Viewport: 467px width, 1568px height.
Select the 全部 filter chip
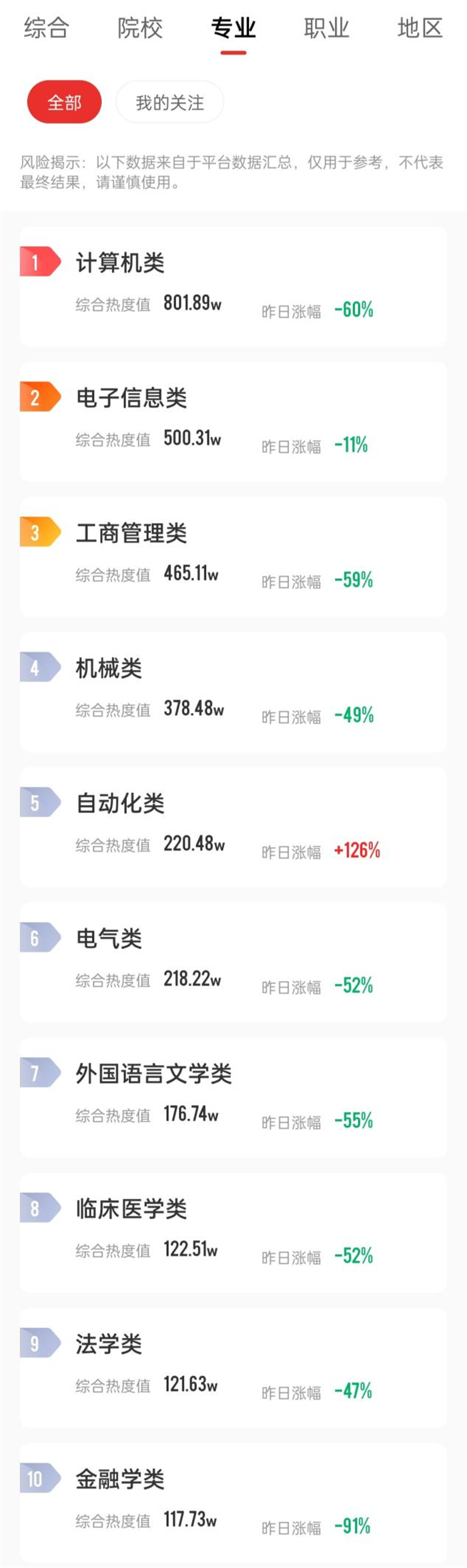(x=64, y=103)
